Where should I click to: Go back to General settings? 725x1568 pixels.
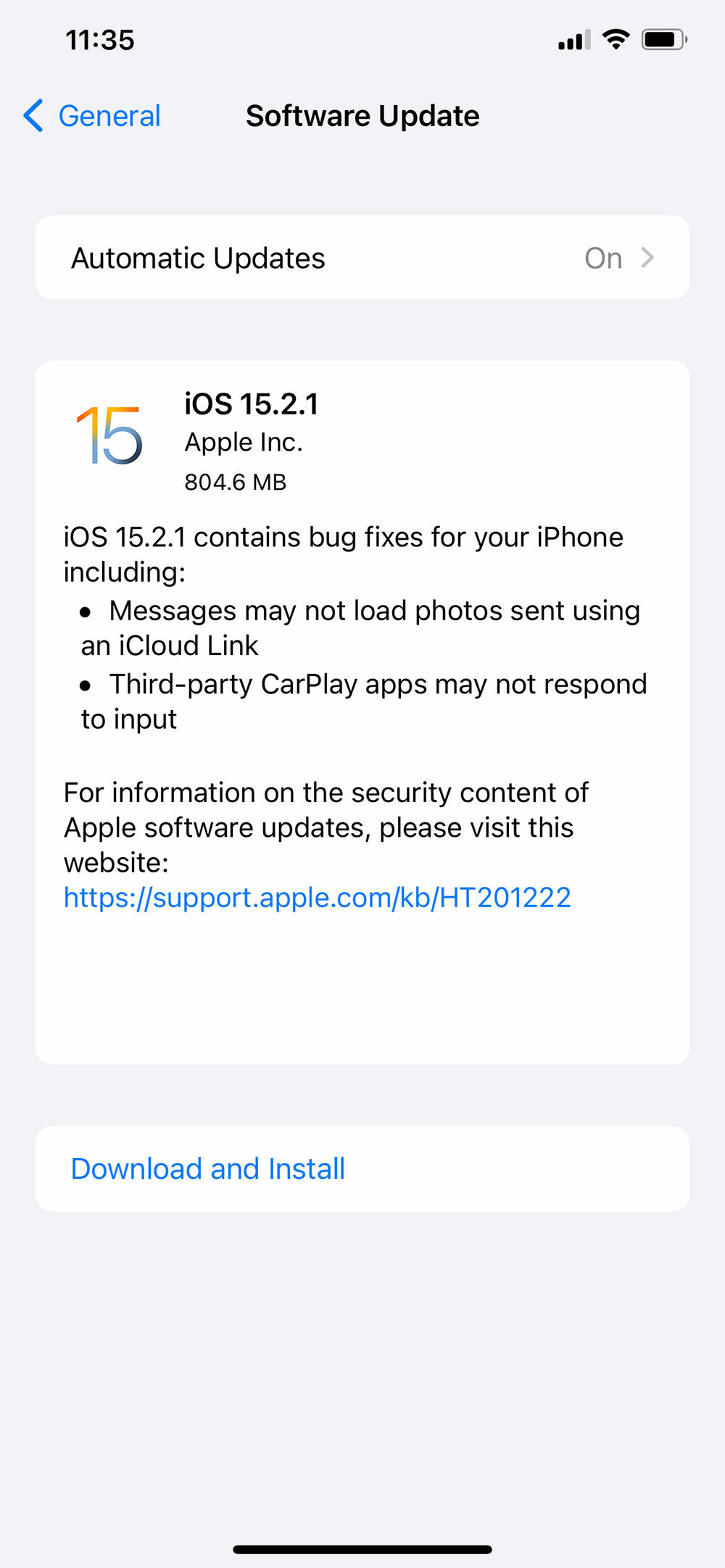pos(92,116)
